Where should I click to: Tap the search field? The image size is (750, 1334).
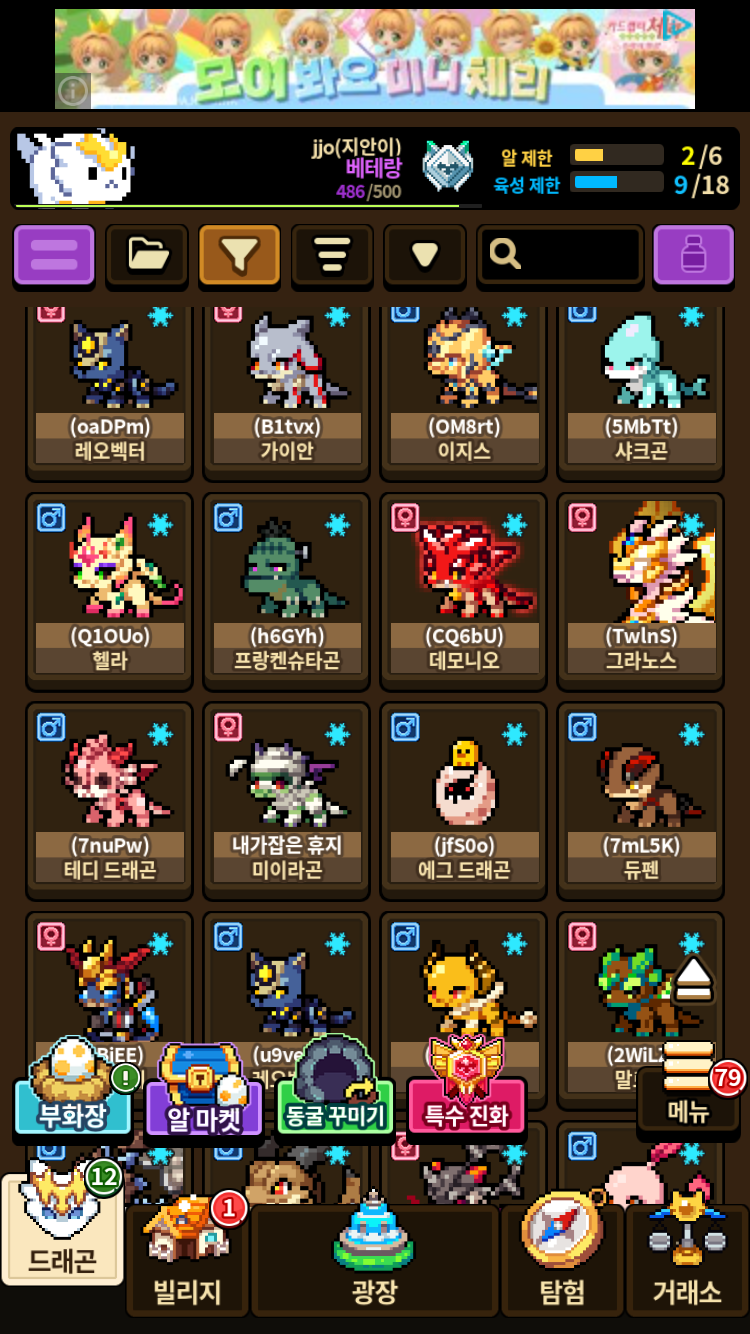pyautogui.click(x=560, y=255)
